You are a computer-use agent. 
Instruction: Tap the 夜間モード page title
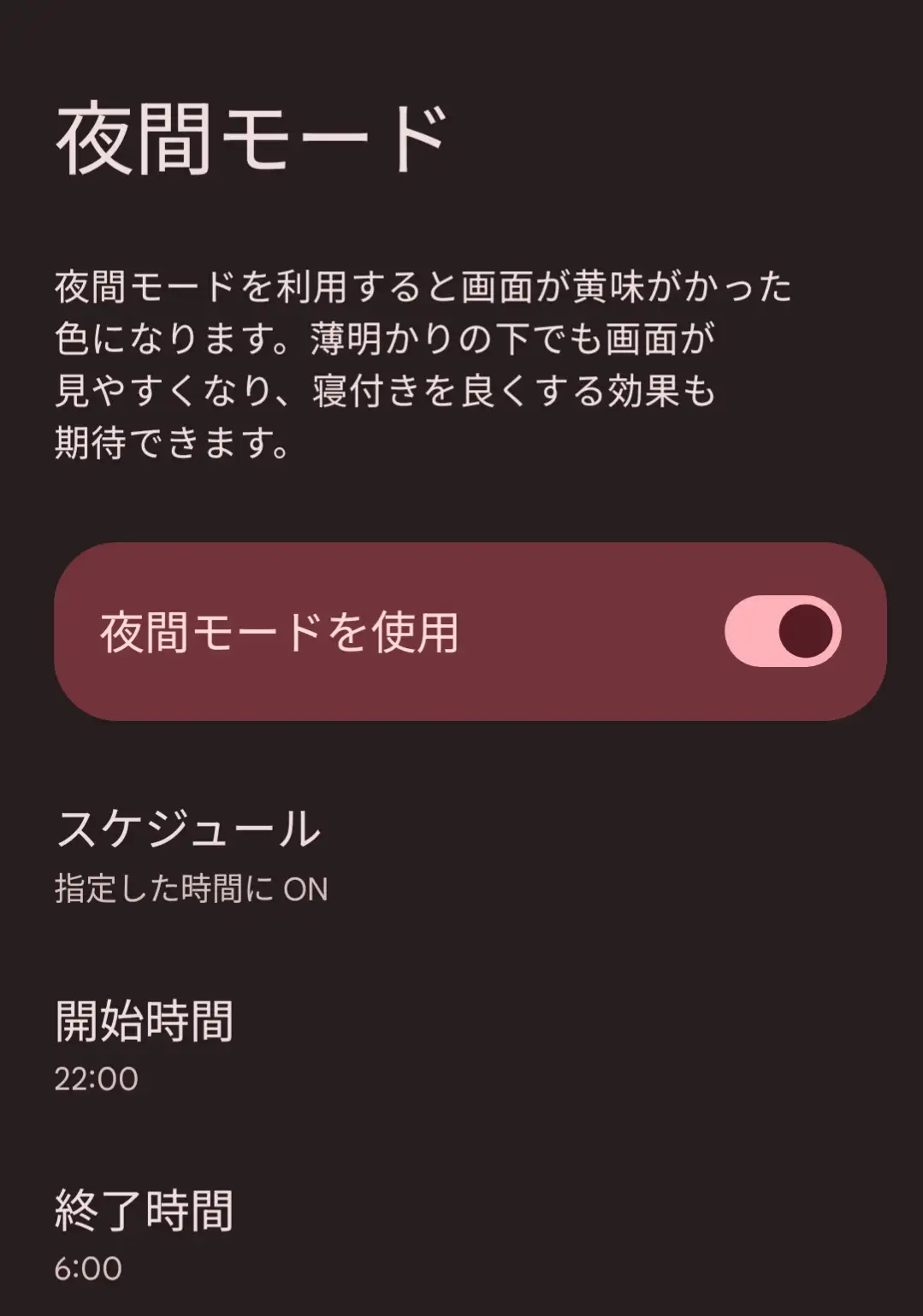click(252, 137)
